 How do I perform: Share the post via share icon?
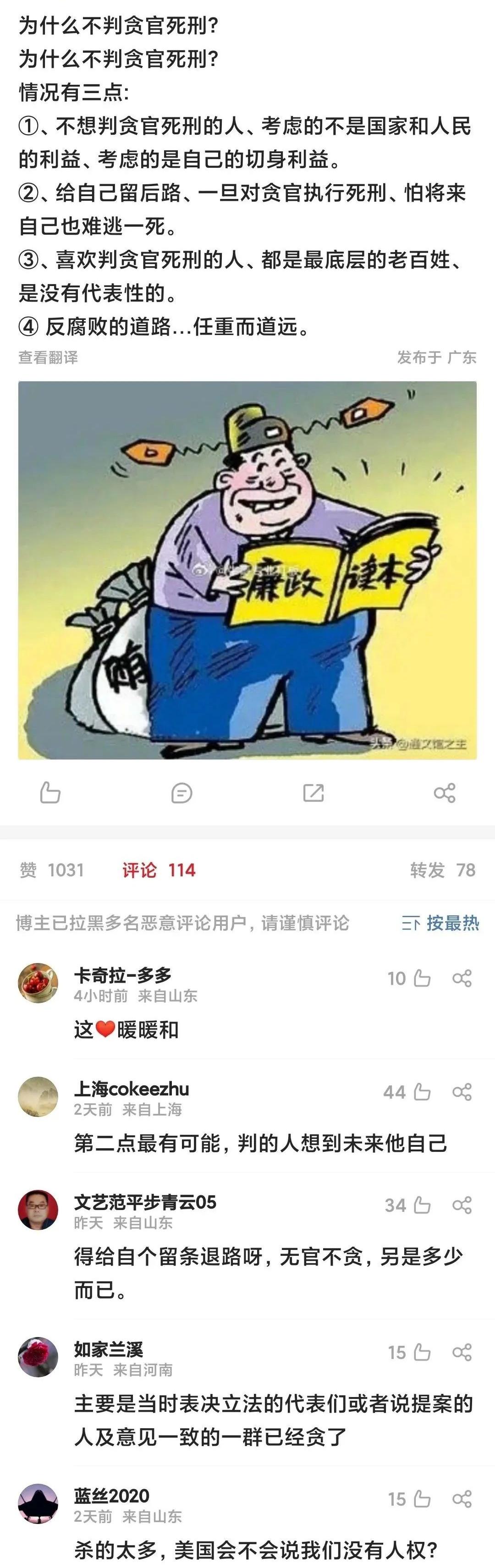pos(445,793)
